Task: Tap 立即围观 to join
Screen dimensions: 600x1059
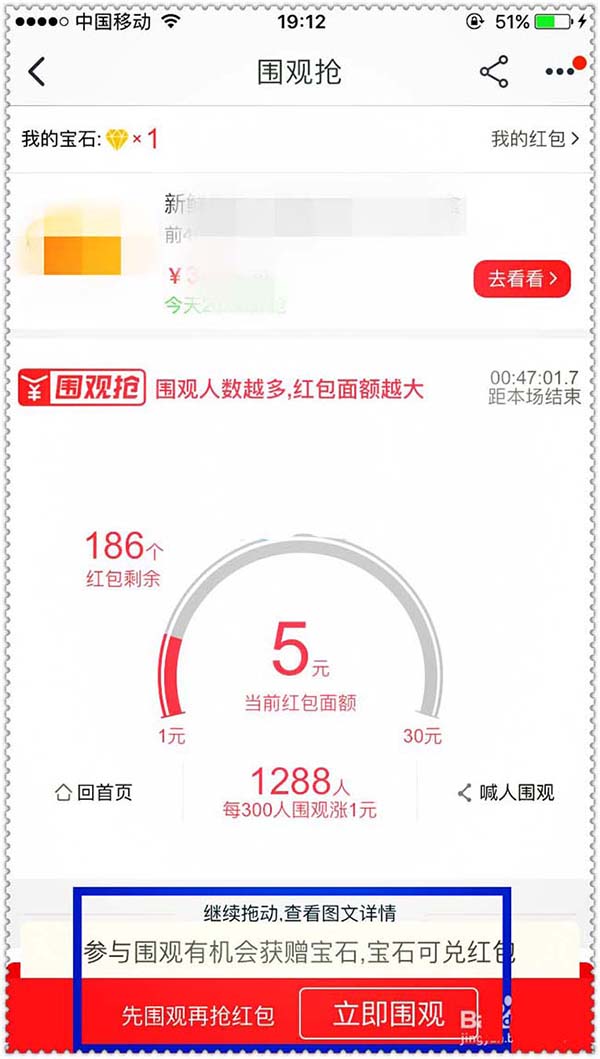Action: point(388,1014)
